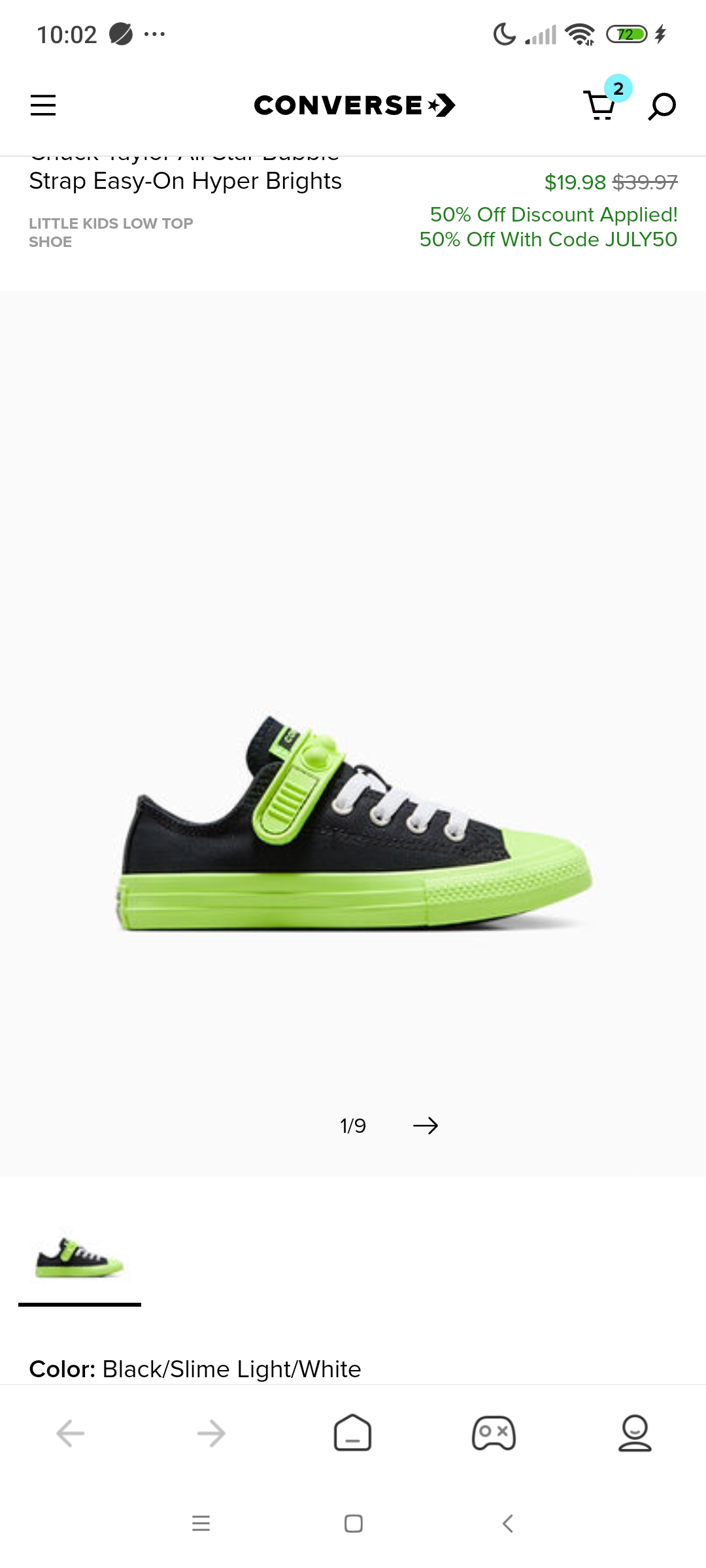Open the browser profile icon
Viewport: 706px width, 1568px height.
(635, 1433)
